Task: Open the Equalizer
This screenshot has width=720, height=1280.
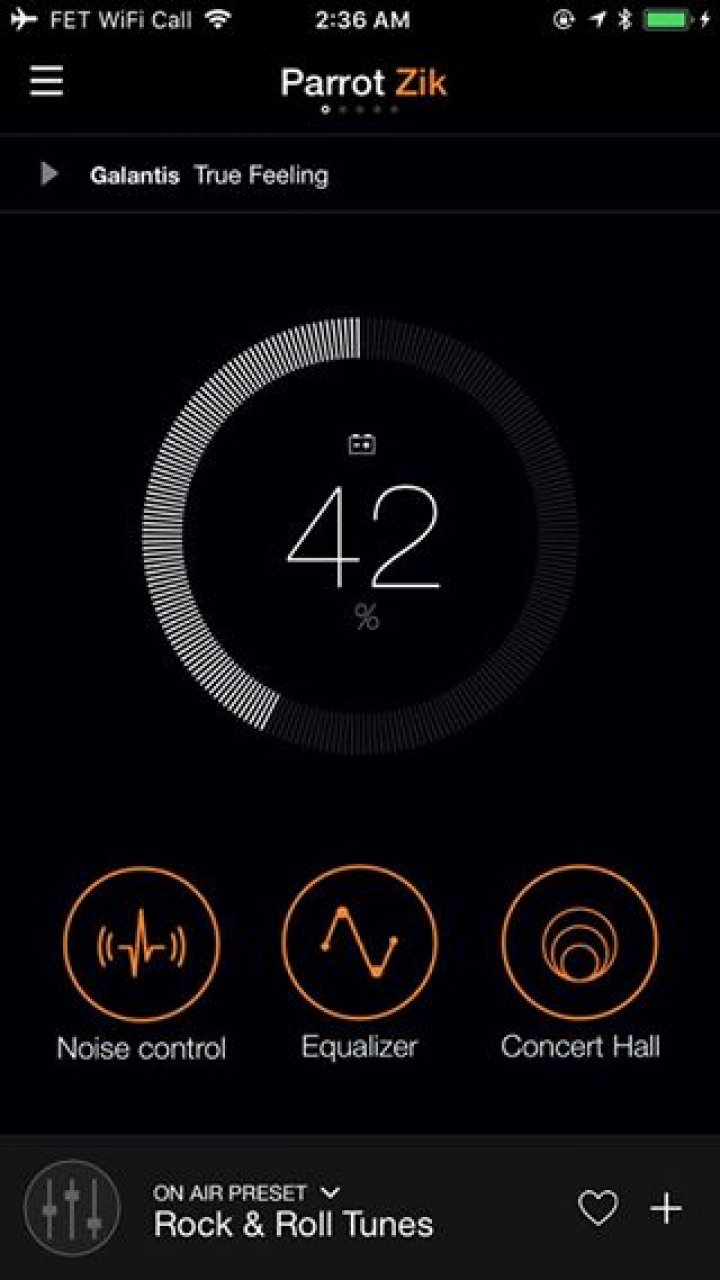Action: point(360,943)
